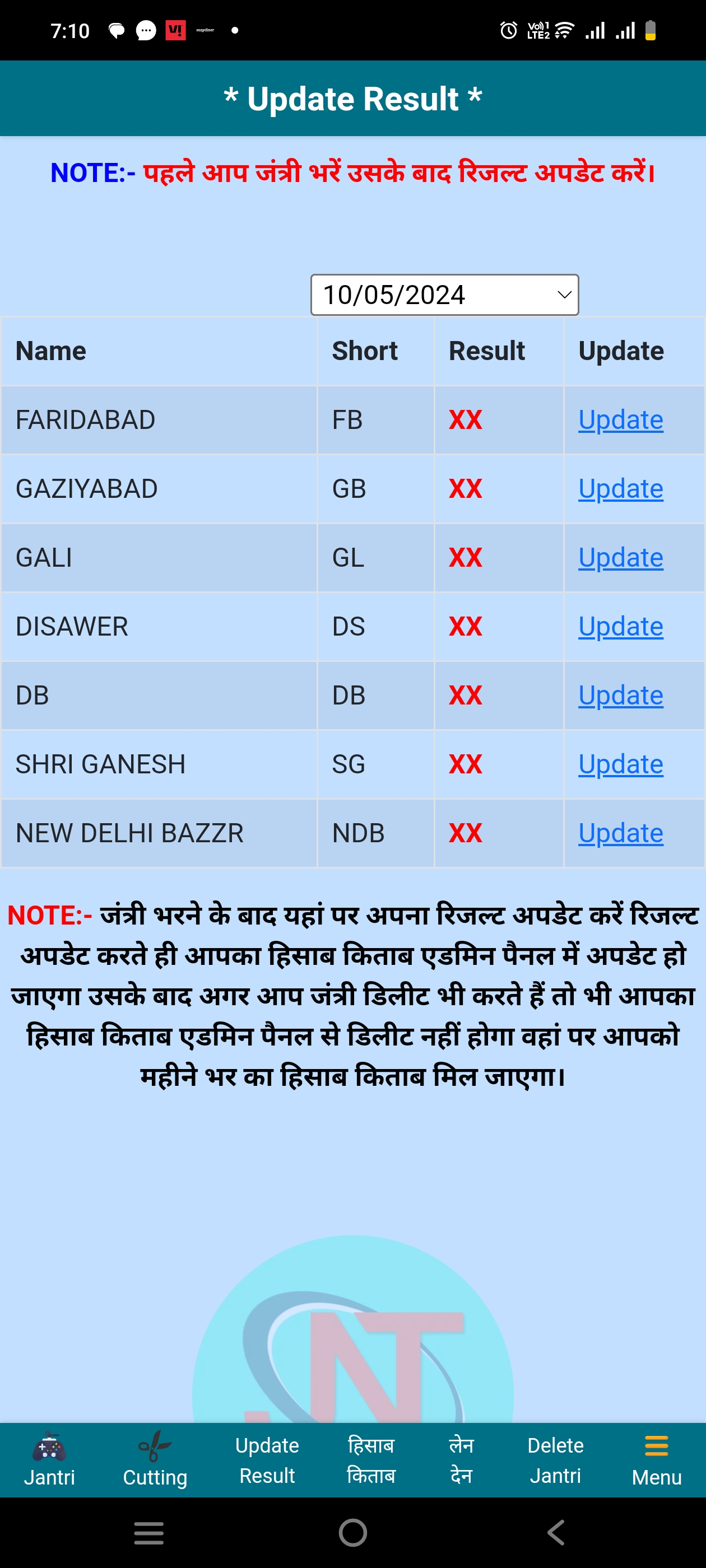Tap the Update link for DB
The width and height of the screenshot is (706, 1568).
[620, 695]
